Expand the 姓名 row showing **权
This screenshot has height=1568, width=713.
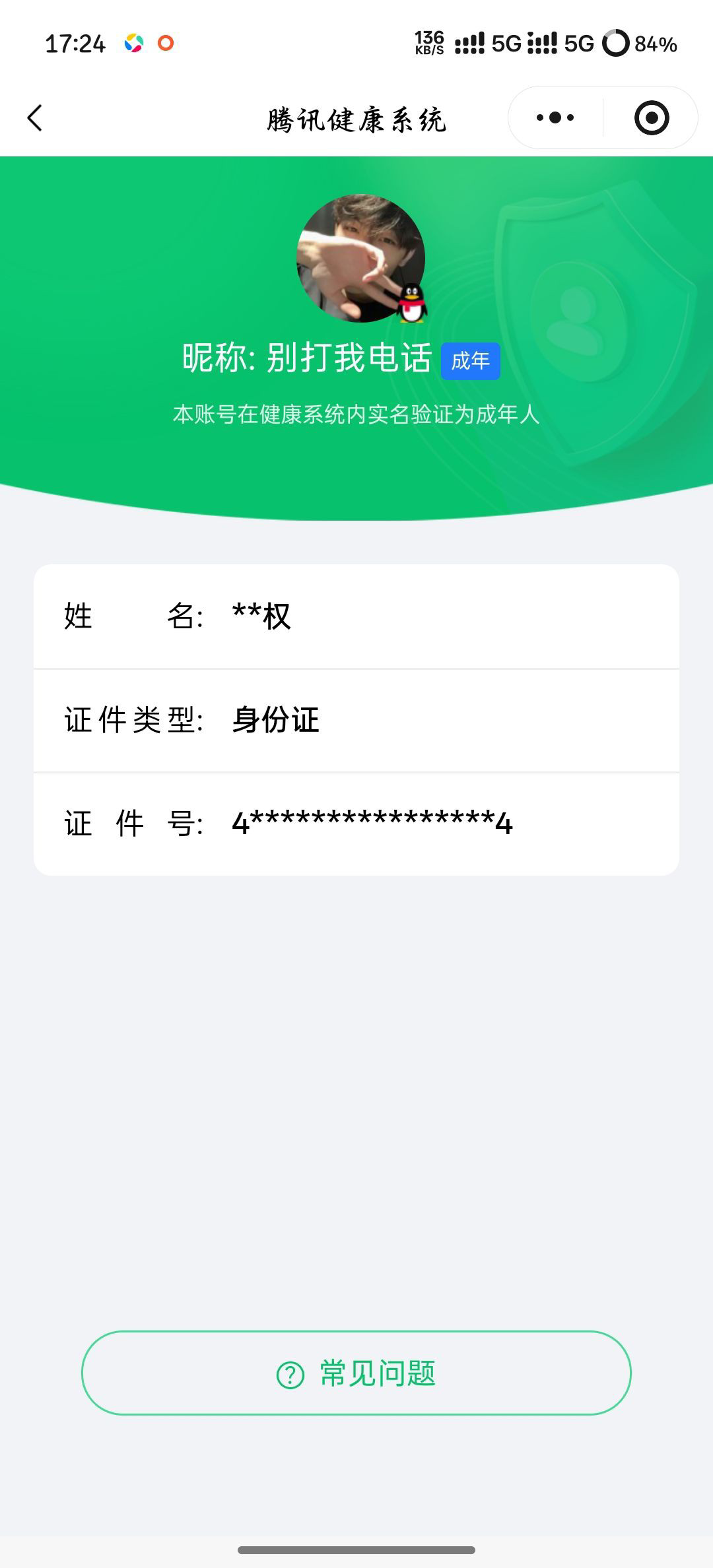[x=356, y=616]
